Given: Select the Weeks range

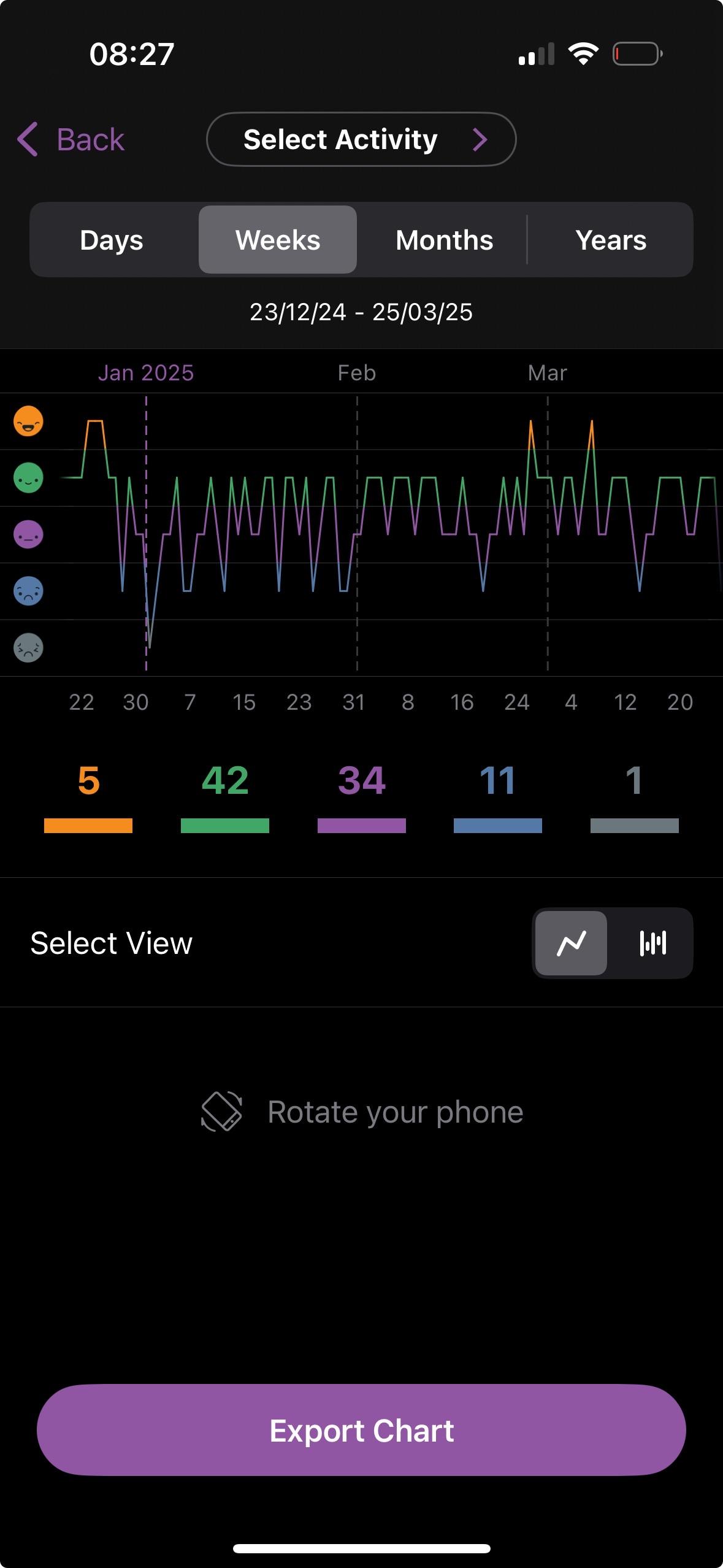Looking at the screenshot, I should (x=278, y=240).
